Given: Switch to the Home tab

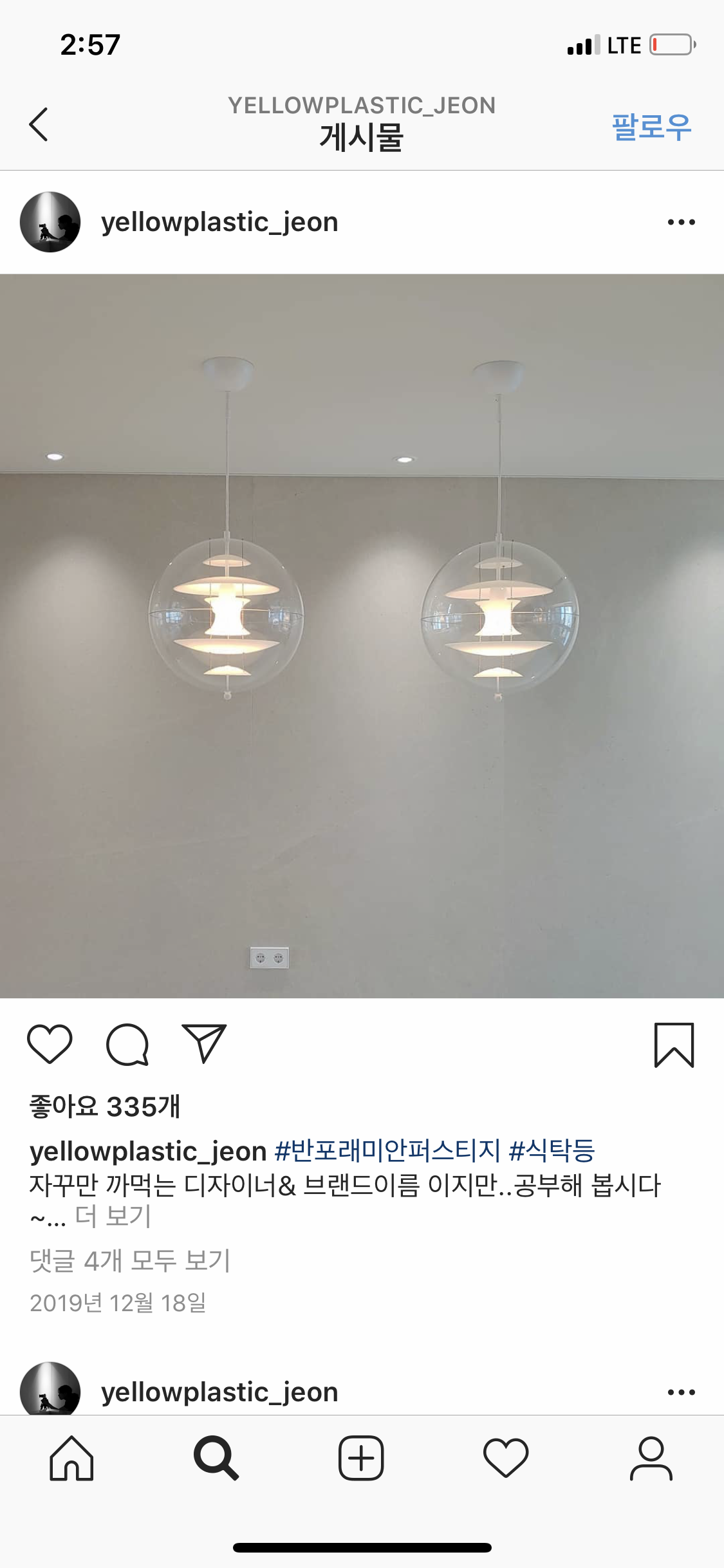Looking at the screenshot, I should [71, 1459].
